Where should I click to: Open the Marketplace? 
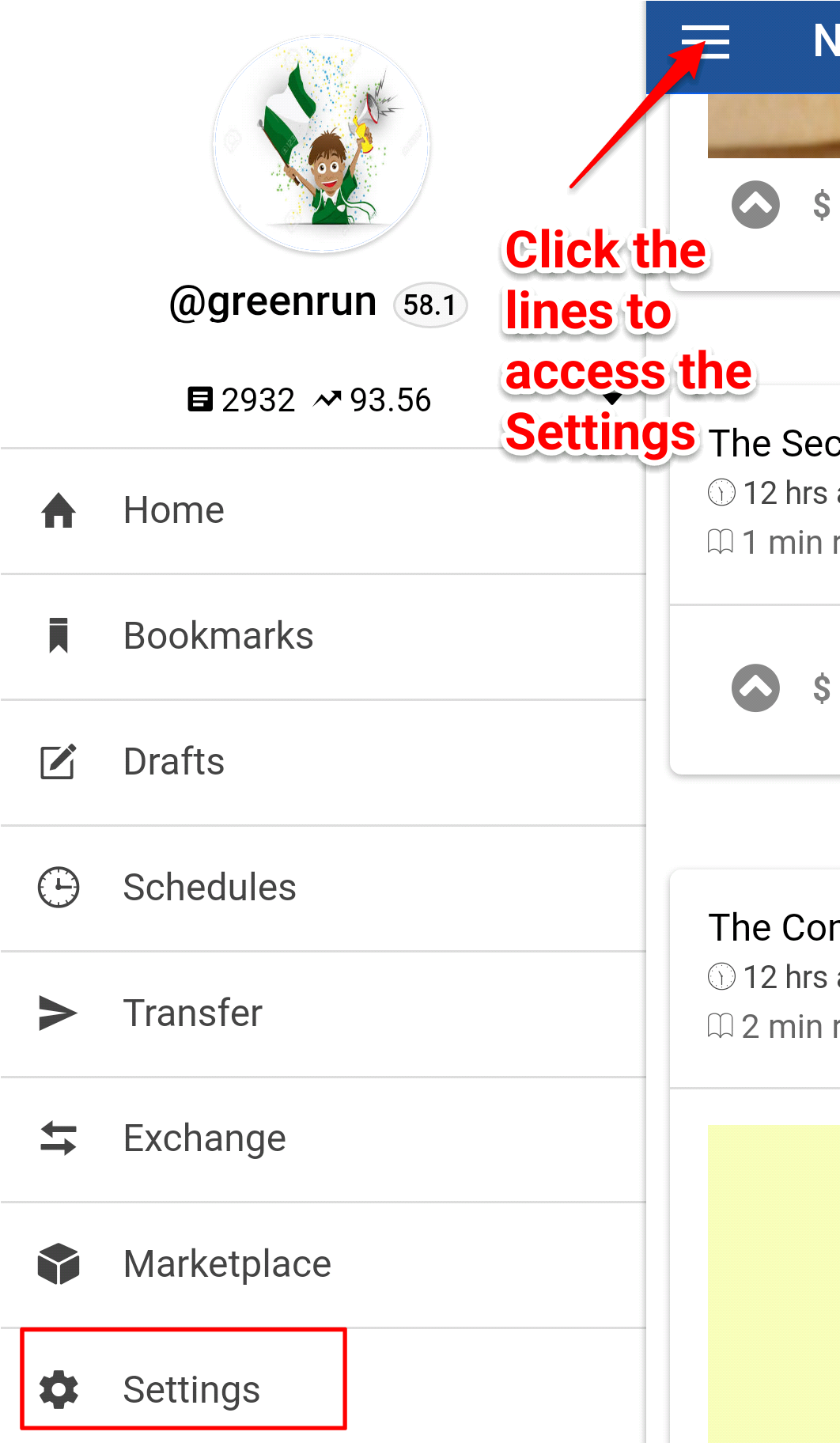tap(324, 1264)
